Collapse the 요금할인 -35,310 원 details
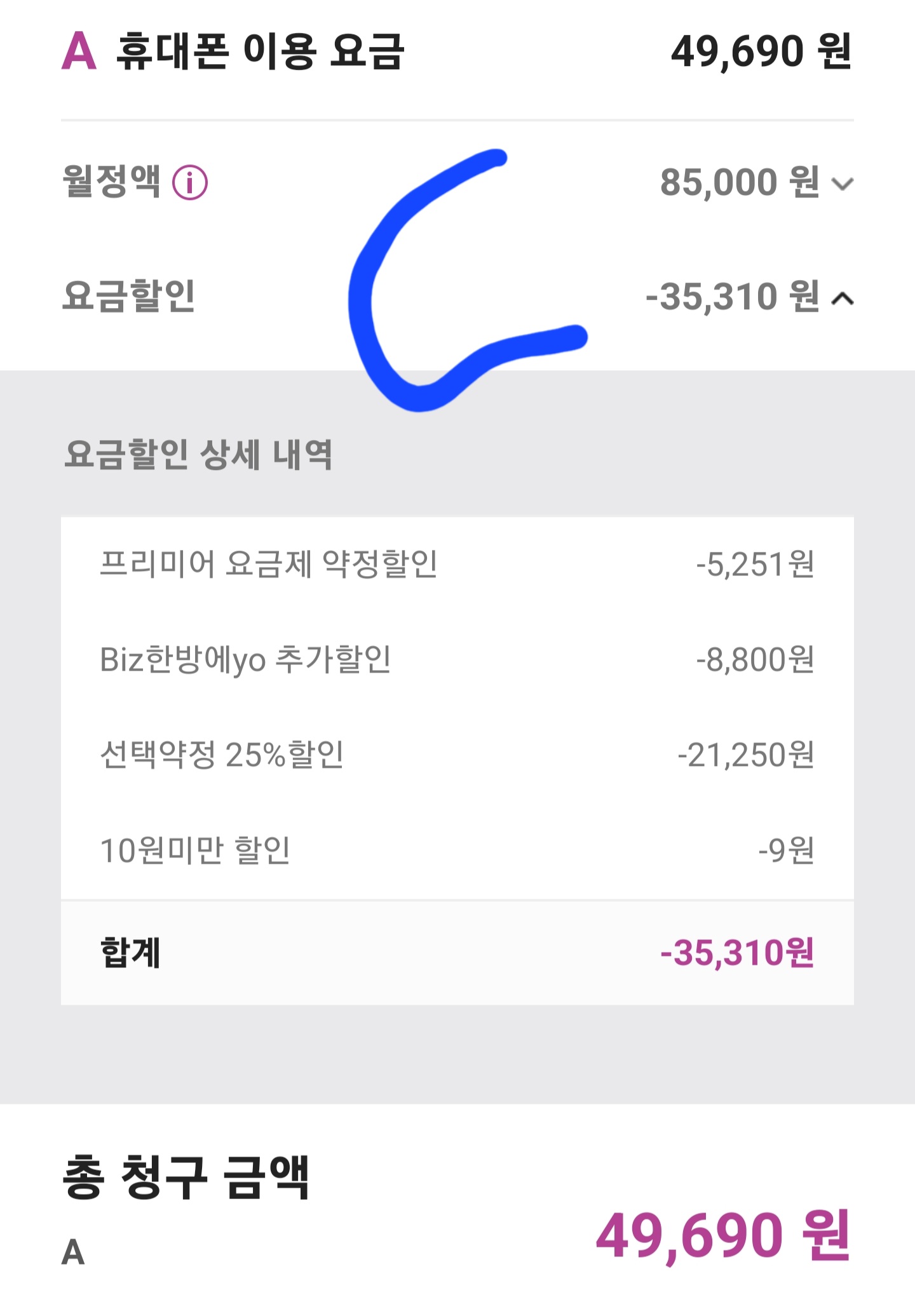The width and height of the screenshot is (915, 1316). pos(843,299)
